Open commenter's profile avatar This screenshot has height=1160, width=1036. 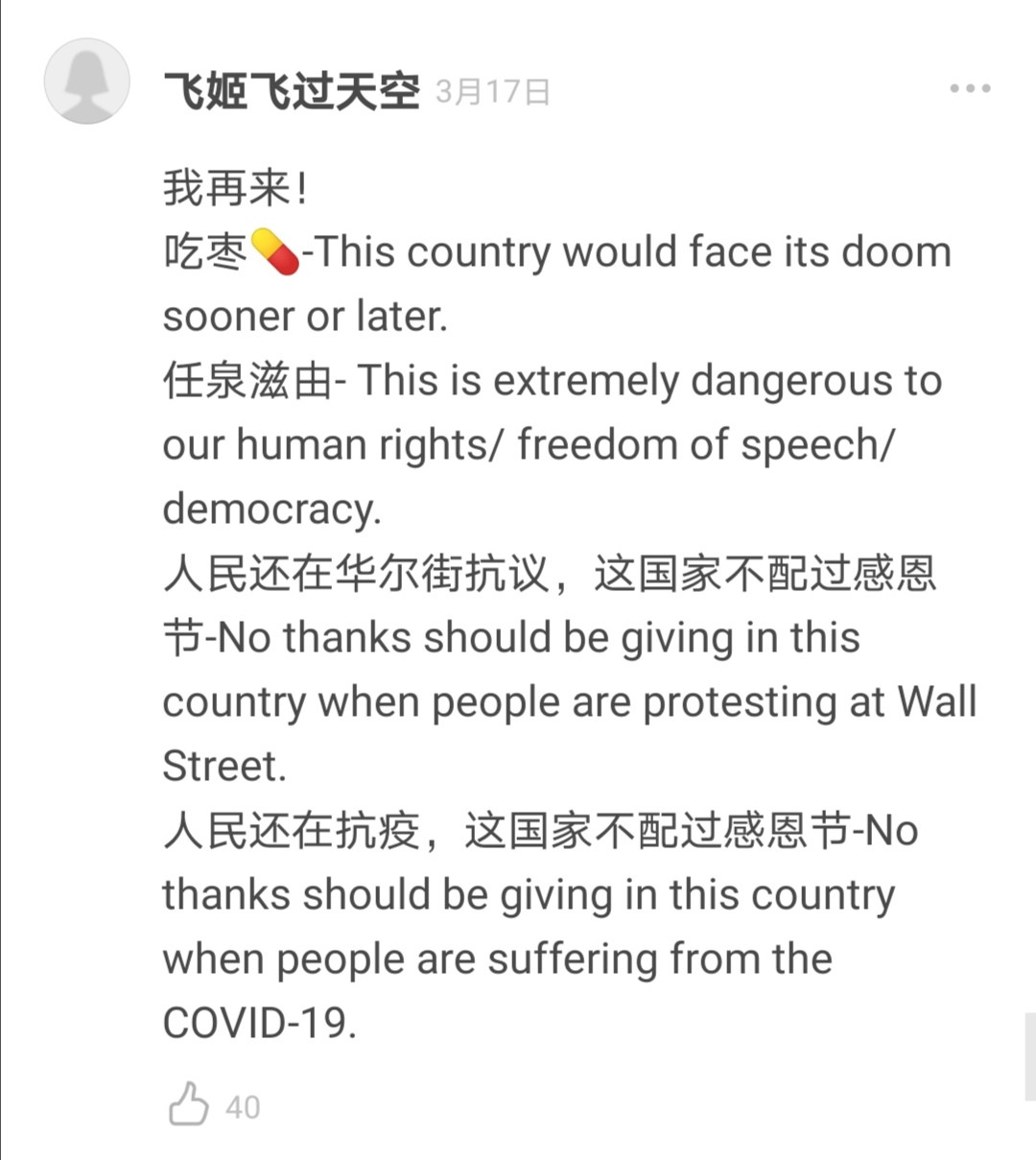point(87,82)
